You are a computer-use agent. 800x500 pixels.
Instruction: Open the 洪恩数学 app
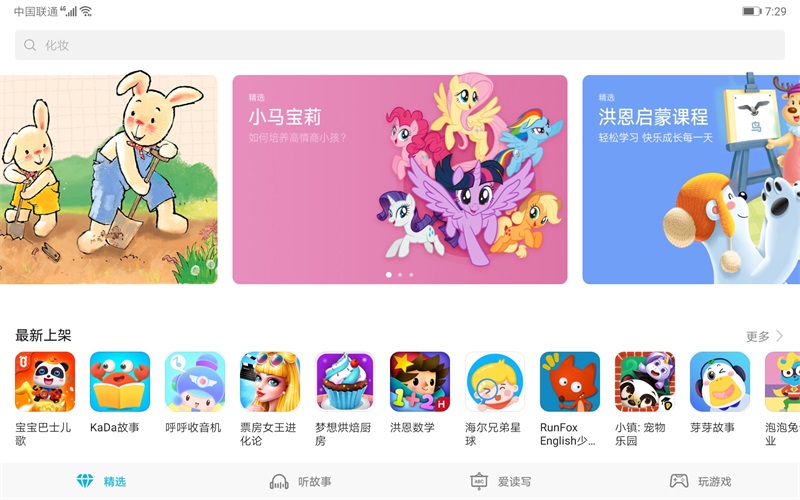click(x=419, y=382)
